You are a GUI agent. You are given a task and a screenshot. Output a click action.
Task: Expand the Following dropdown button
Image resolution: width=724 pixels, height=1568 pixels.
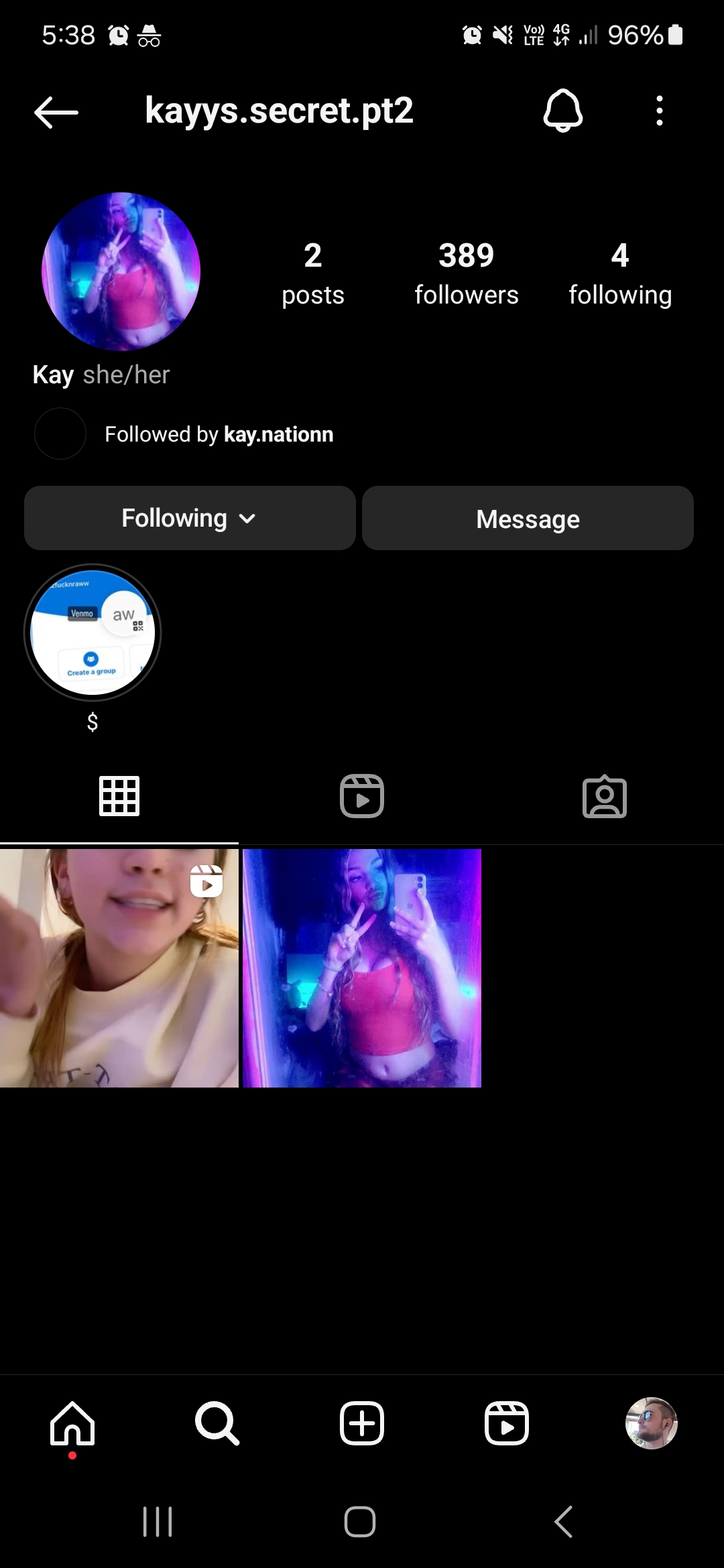click(x=189, y=519)
